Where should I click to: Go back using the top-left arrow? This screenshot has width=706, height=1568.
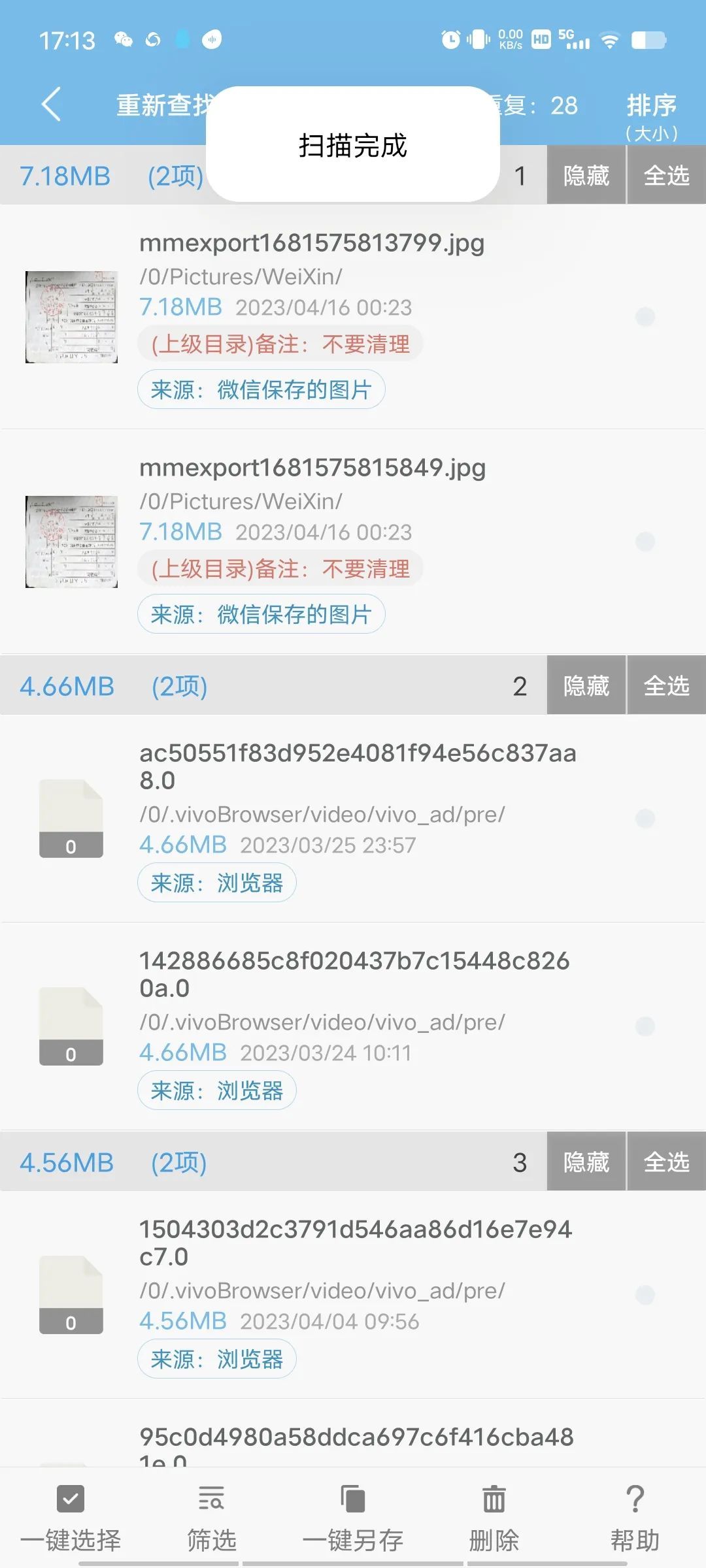[51, 105]
